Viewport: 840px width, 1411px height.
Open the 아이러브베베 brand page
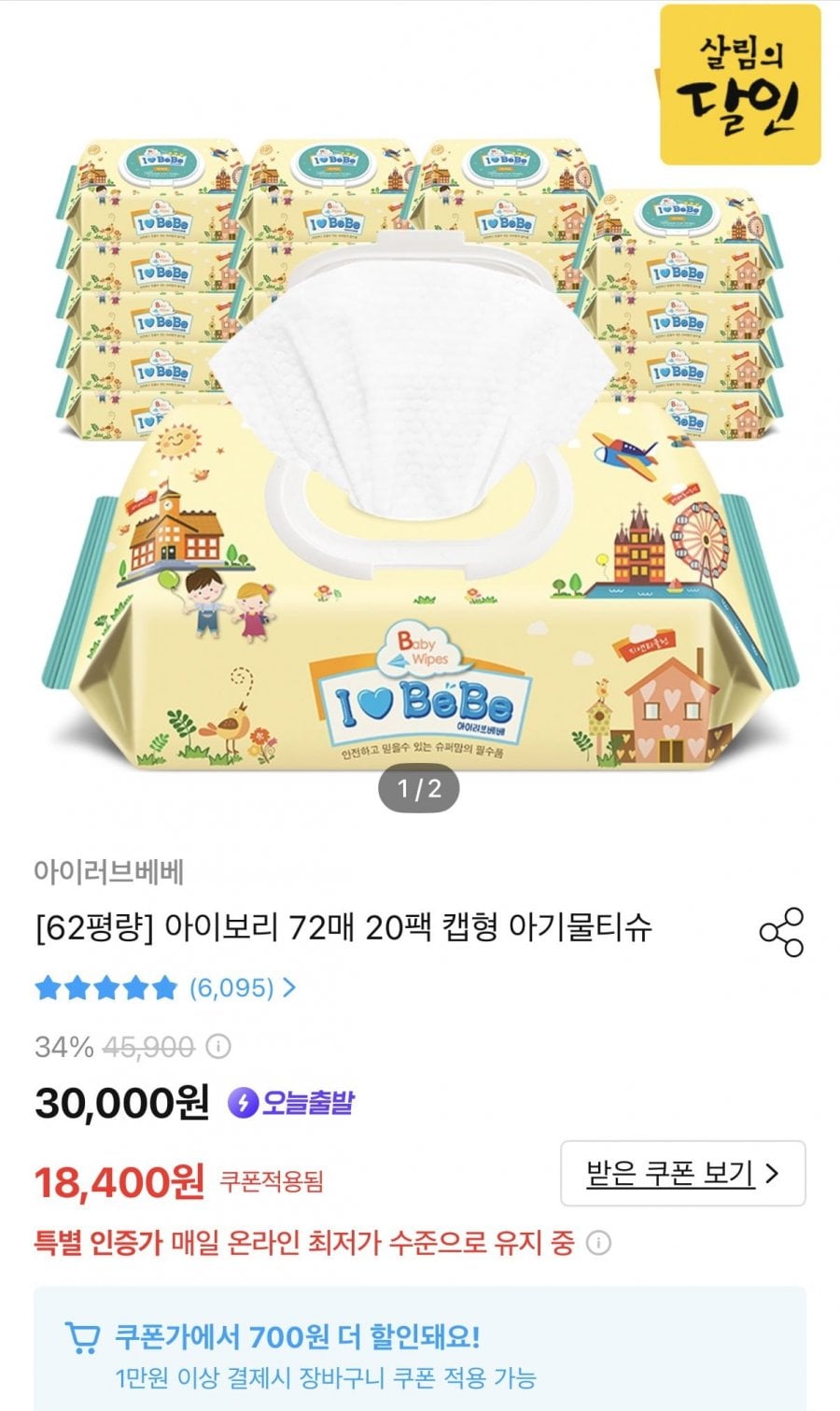(x=108, y=872)
